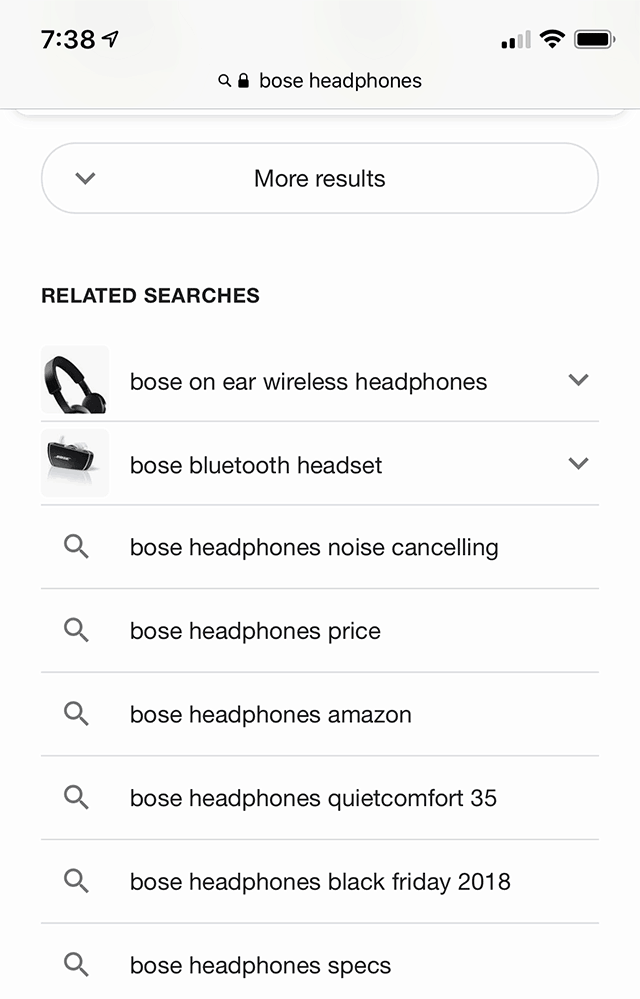Viewport: 640px width, 999px height.
Task: Choose bose headphones quietcomfort 35
Action: 313,799
